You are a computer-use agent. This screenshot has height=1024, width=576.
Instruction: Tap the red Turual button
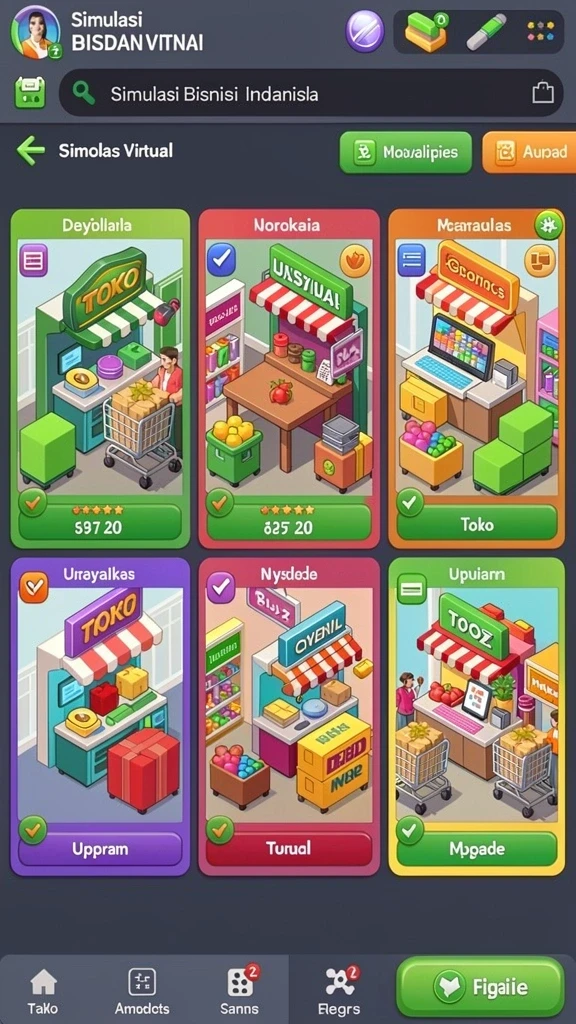coord(289,848)
